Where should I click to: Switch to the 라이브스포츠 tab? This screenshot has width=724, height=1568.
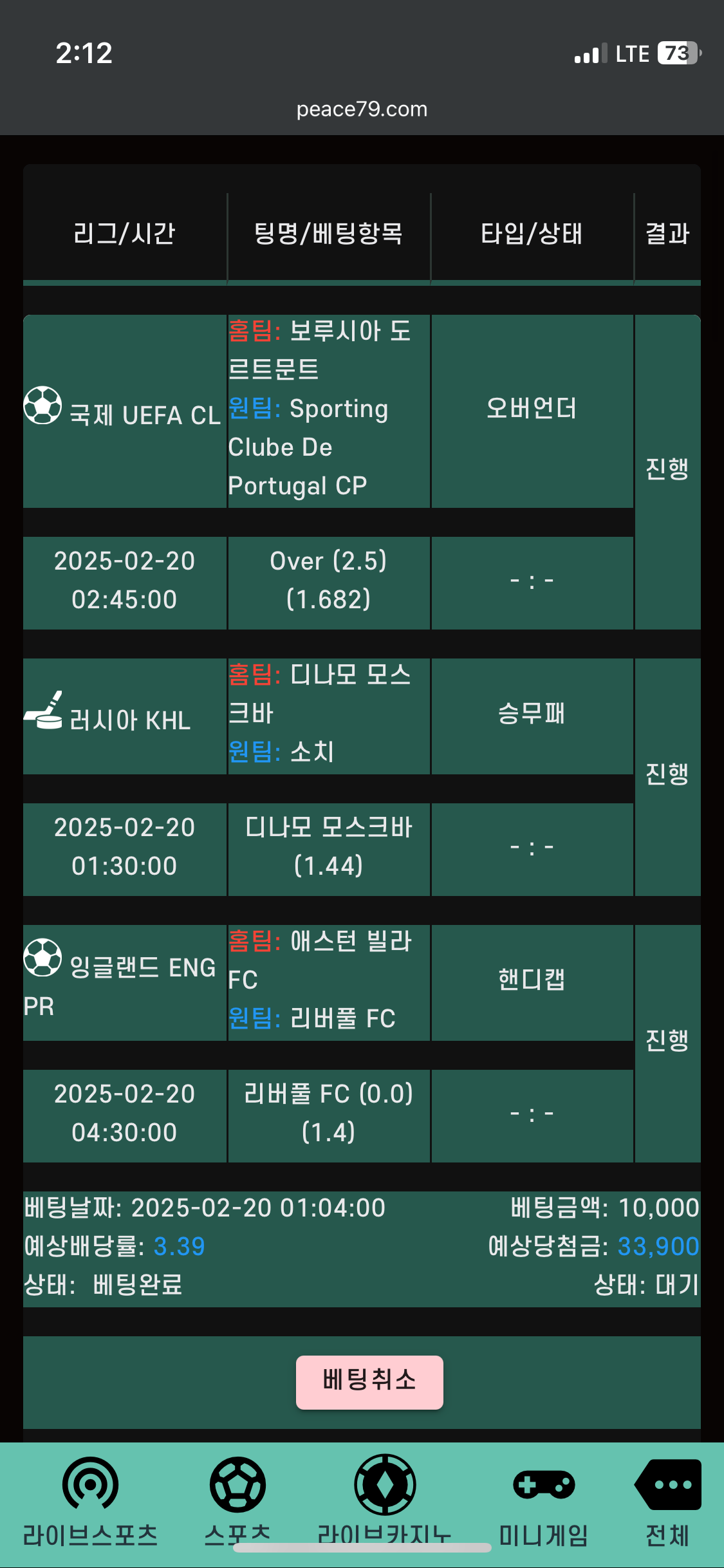90,1503
